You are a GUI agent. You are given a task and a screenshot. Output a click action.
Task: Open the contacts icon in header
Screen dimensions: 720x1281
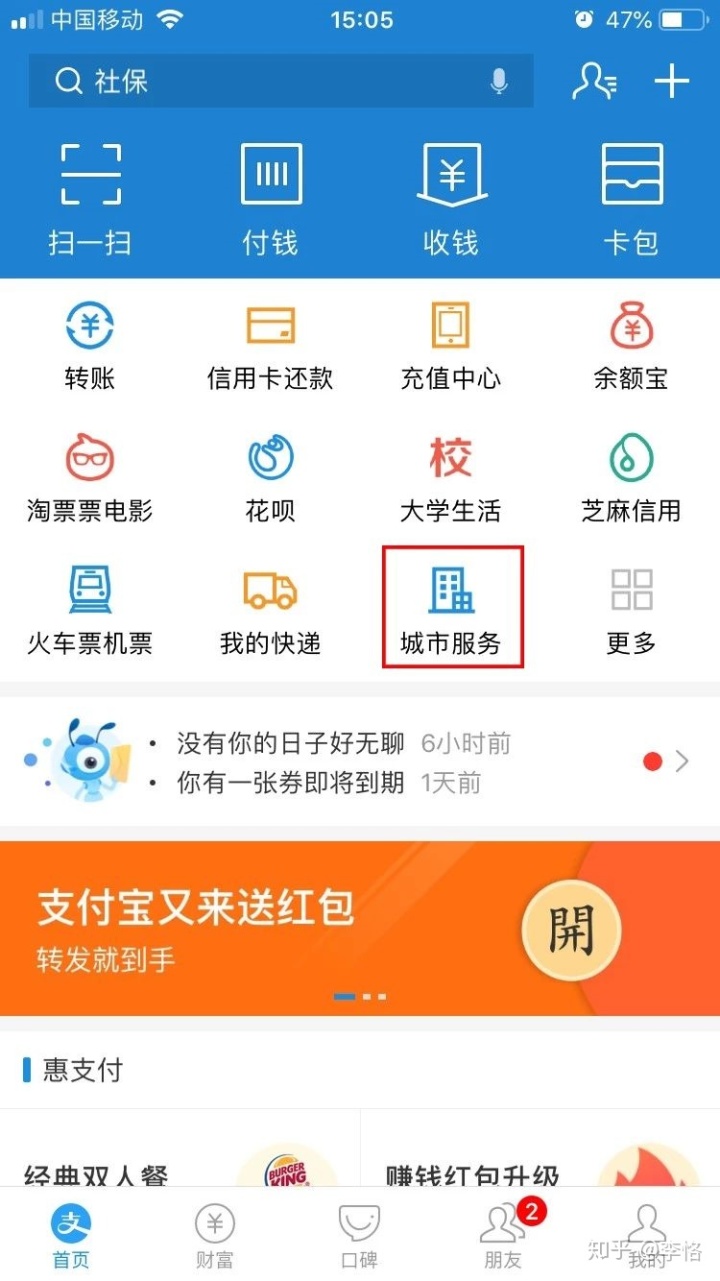pyautogui.click(x=594, y=81)
